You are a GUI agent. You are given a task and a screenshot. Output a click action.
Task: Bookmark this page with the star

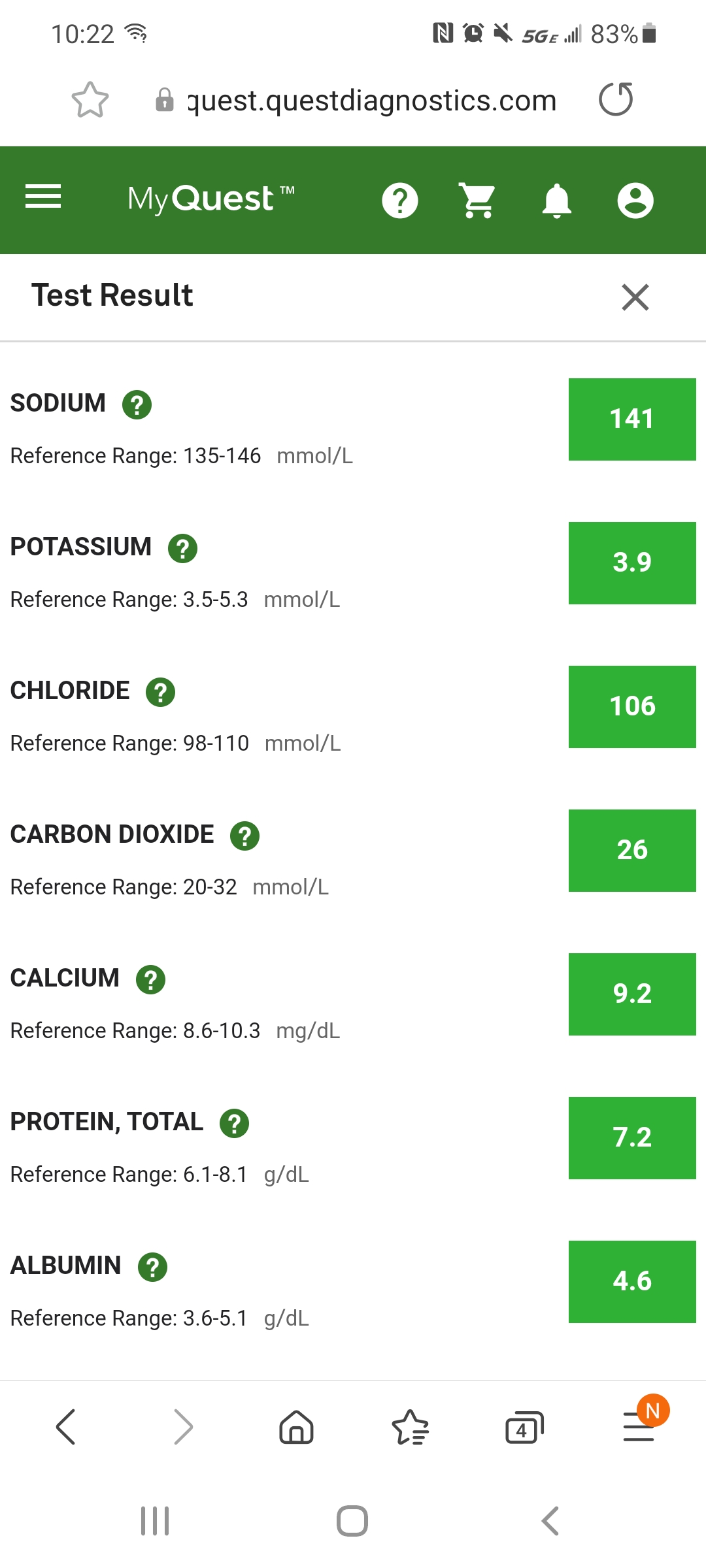tap(90, 100)
